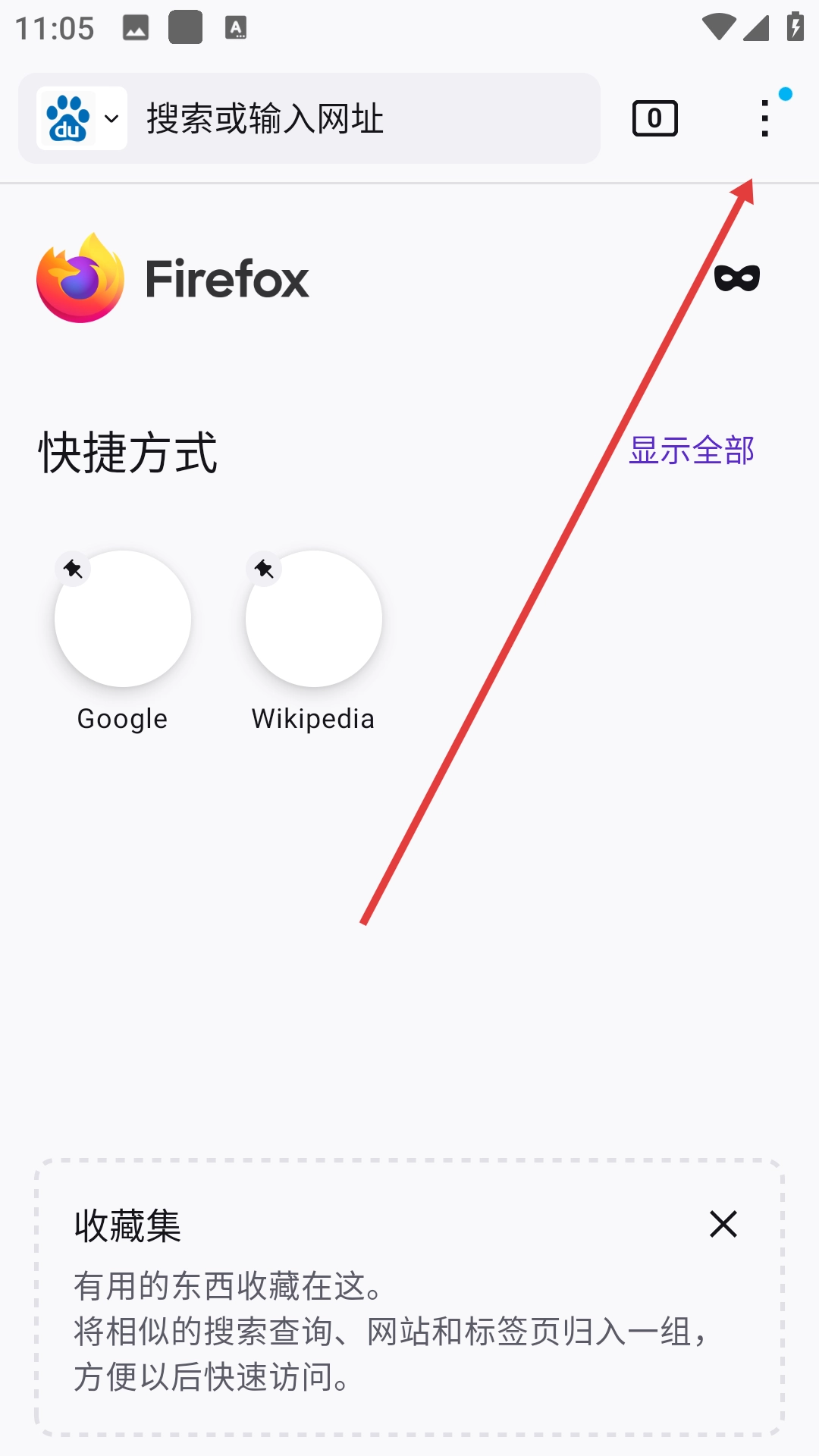Switch to private browsing mask mode

[736, 278]
